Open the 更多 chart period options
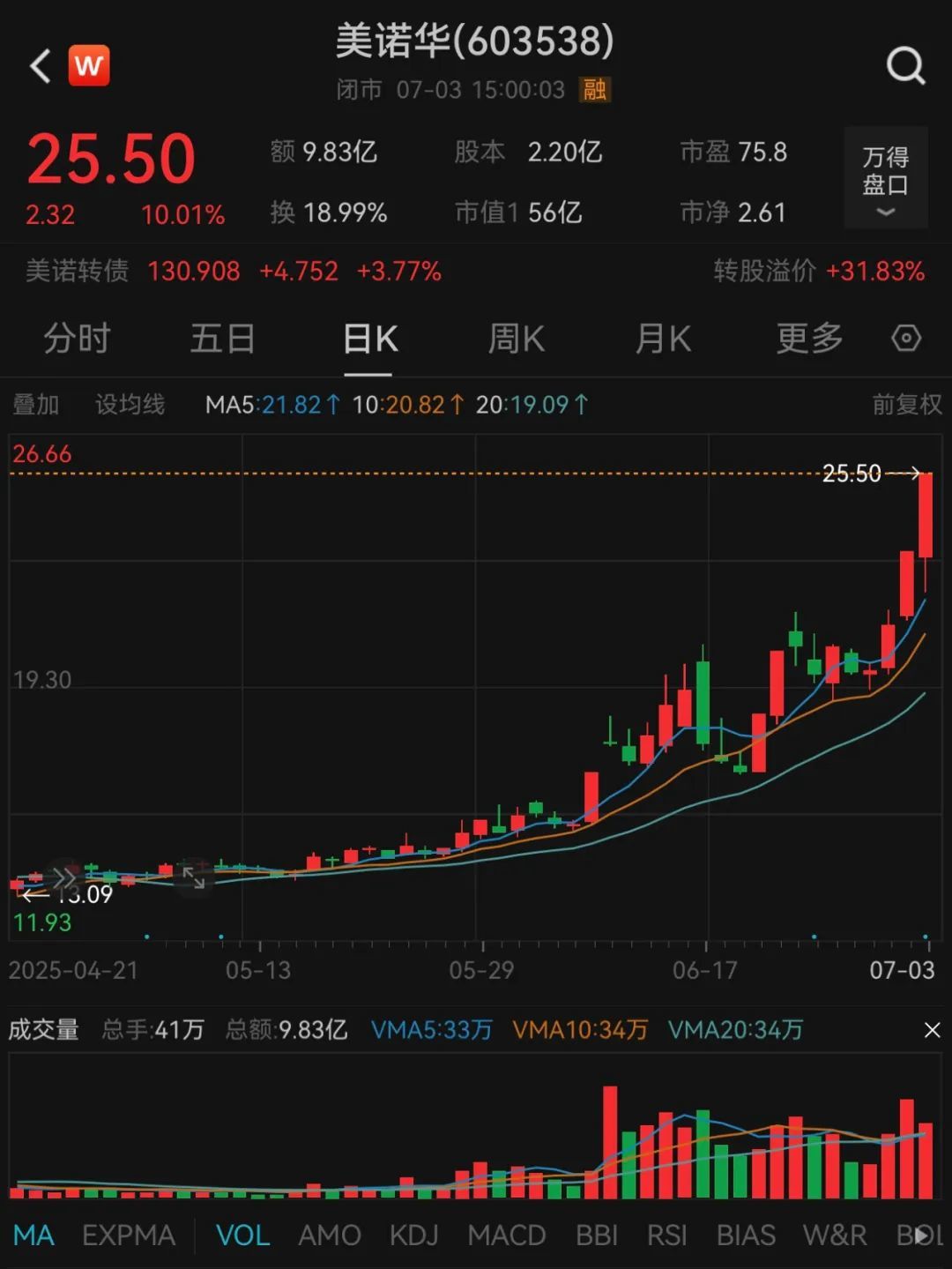The height and width of the screenshot is (1269, 952). pyautogui.click(x=809, y=339)
